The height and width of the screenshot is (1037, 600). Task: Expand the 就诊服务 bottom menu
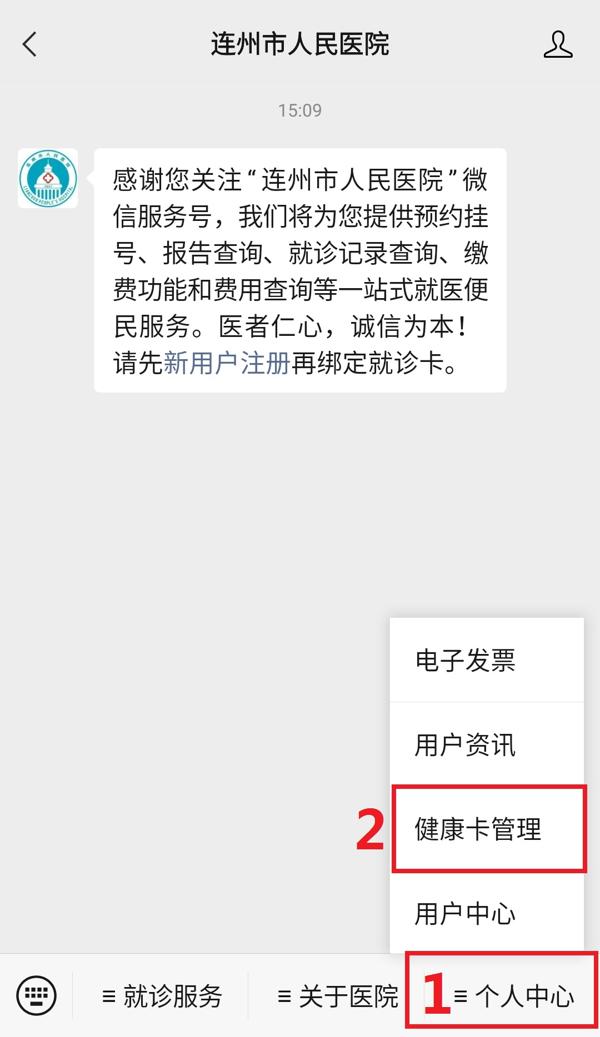(x=162, y=995)
